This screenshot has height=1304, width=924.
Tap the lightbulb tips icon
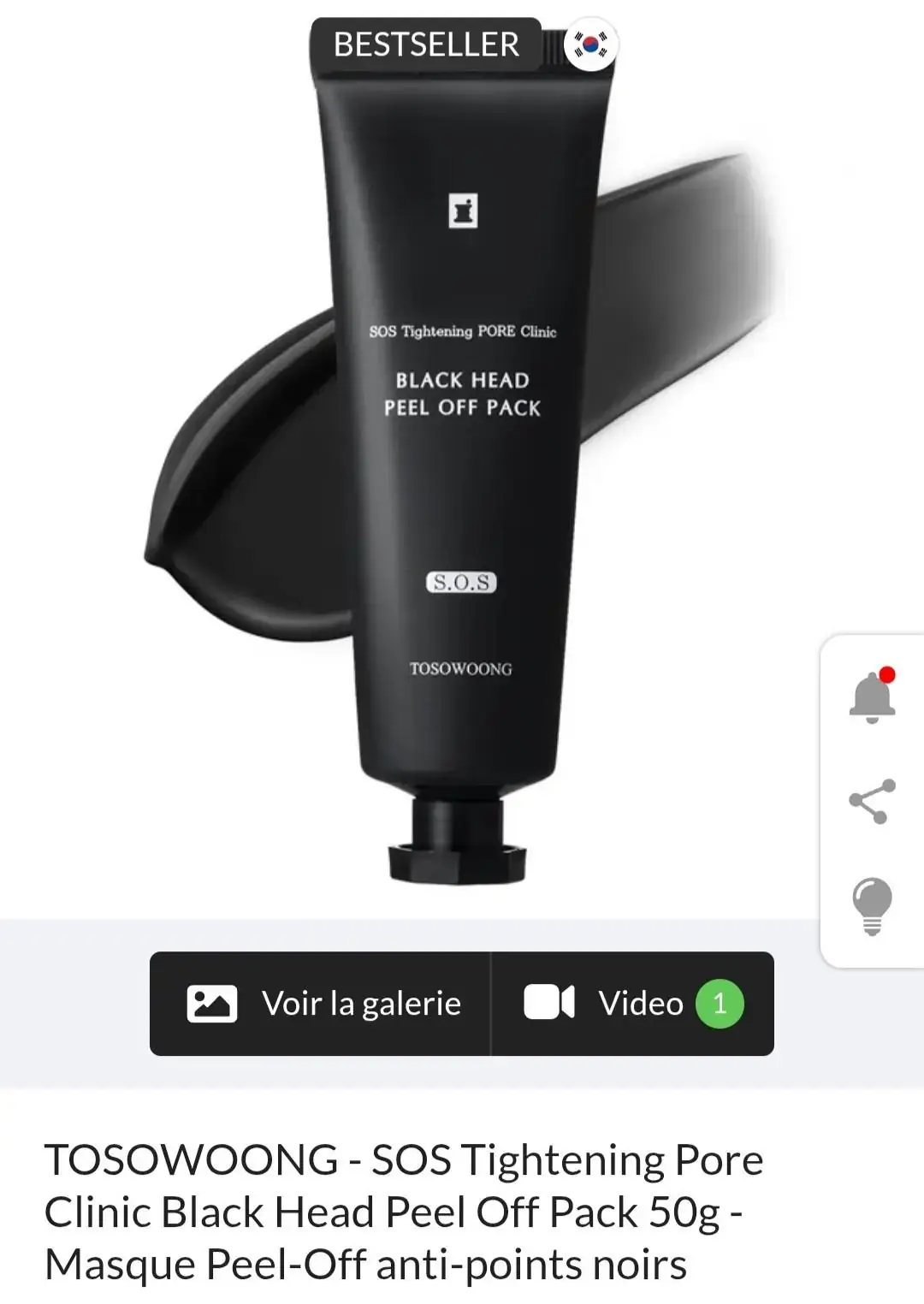[872, 906]
